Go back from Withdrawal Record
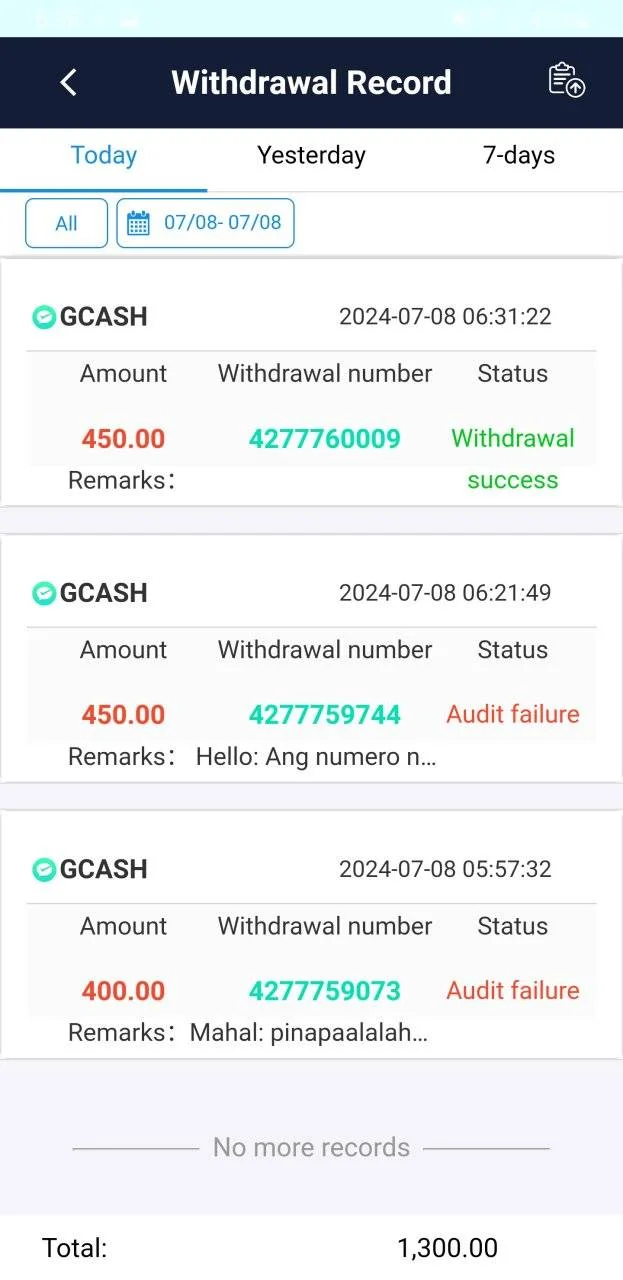This screenshot has height=1280, width=623. (68, 82)
